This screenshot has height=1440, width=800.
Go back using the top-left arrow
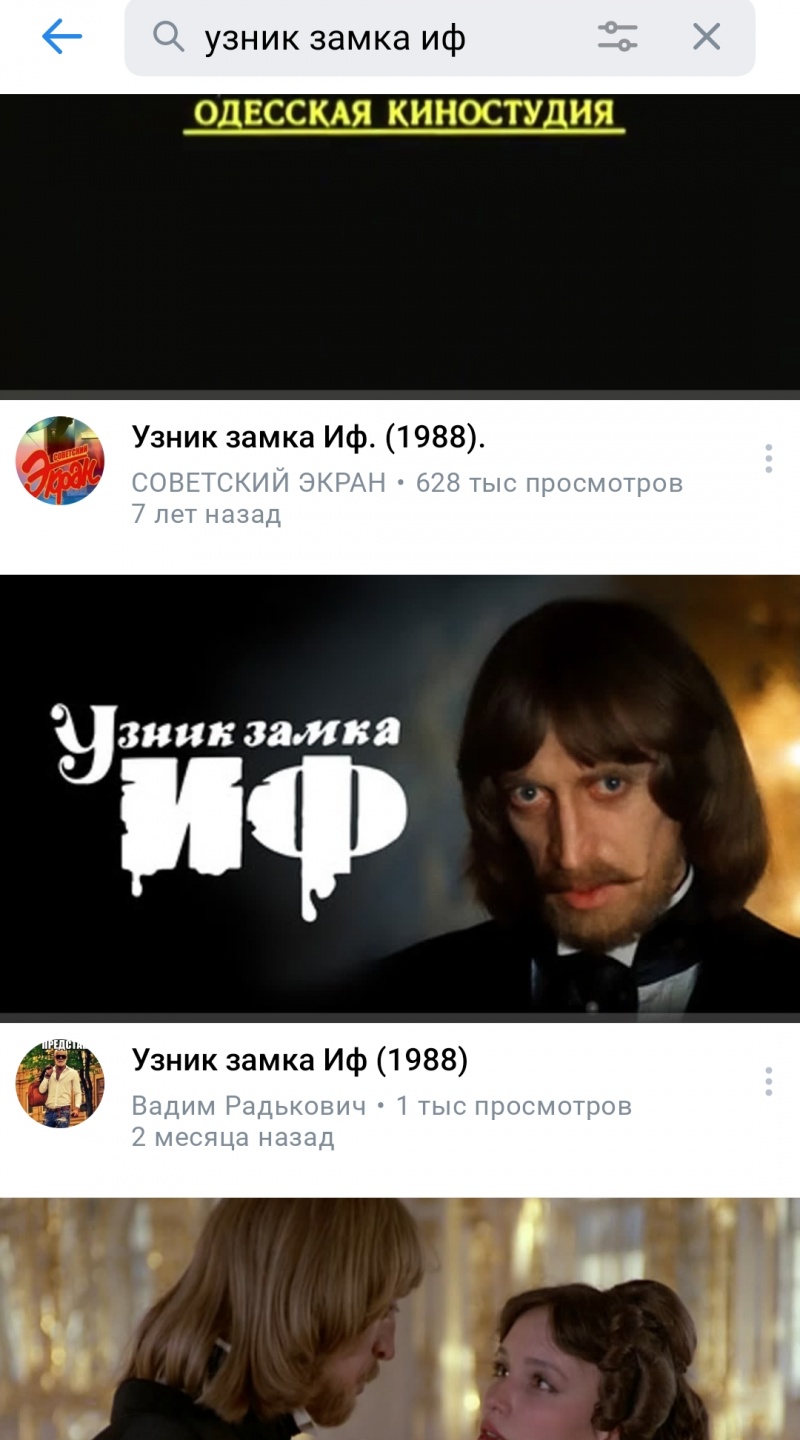[x=61, y=38]
